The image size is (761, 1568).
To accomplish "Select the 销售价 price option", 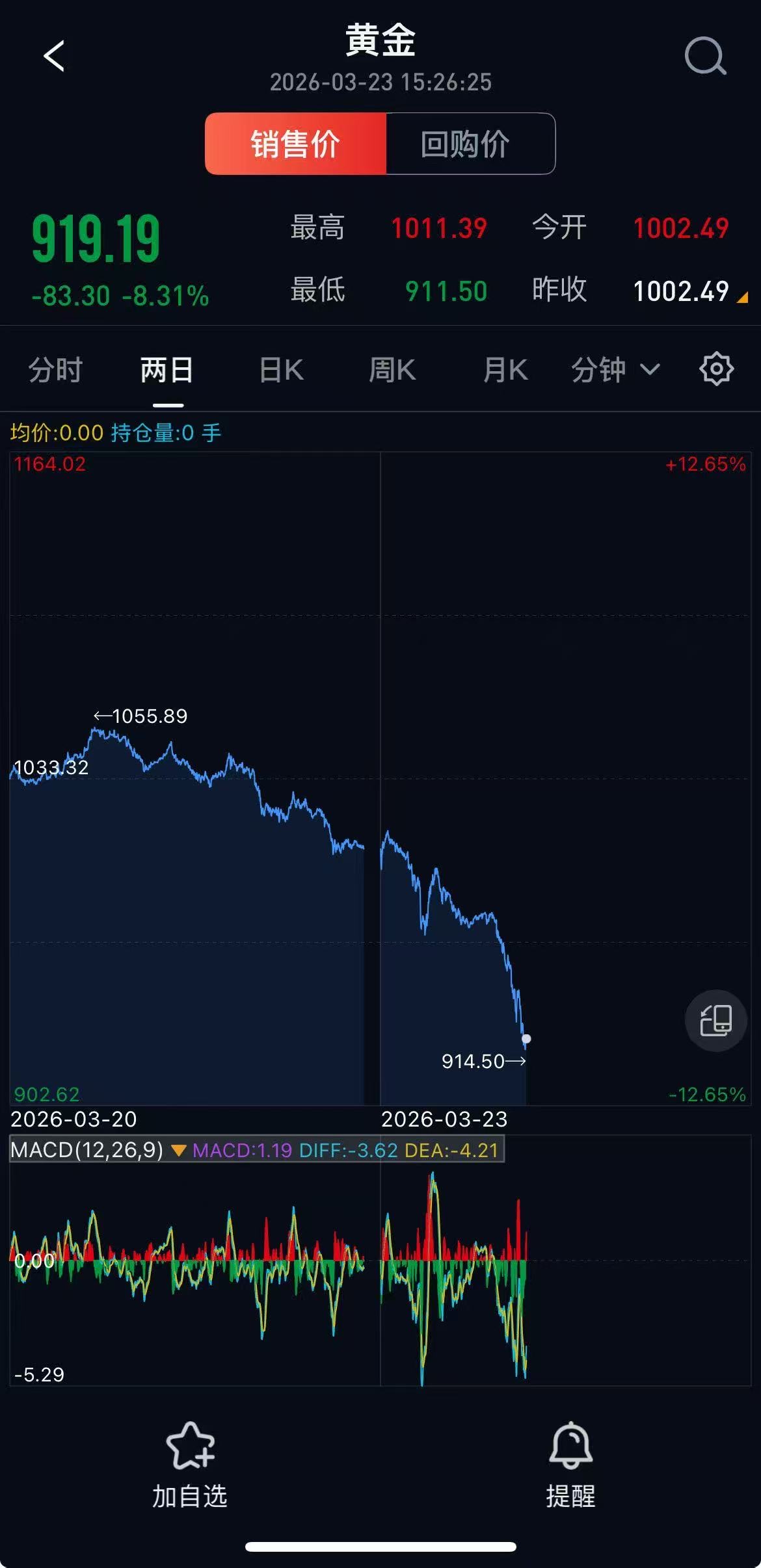I will pyautogui.click(x=296, y=144).
